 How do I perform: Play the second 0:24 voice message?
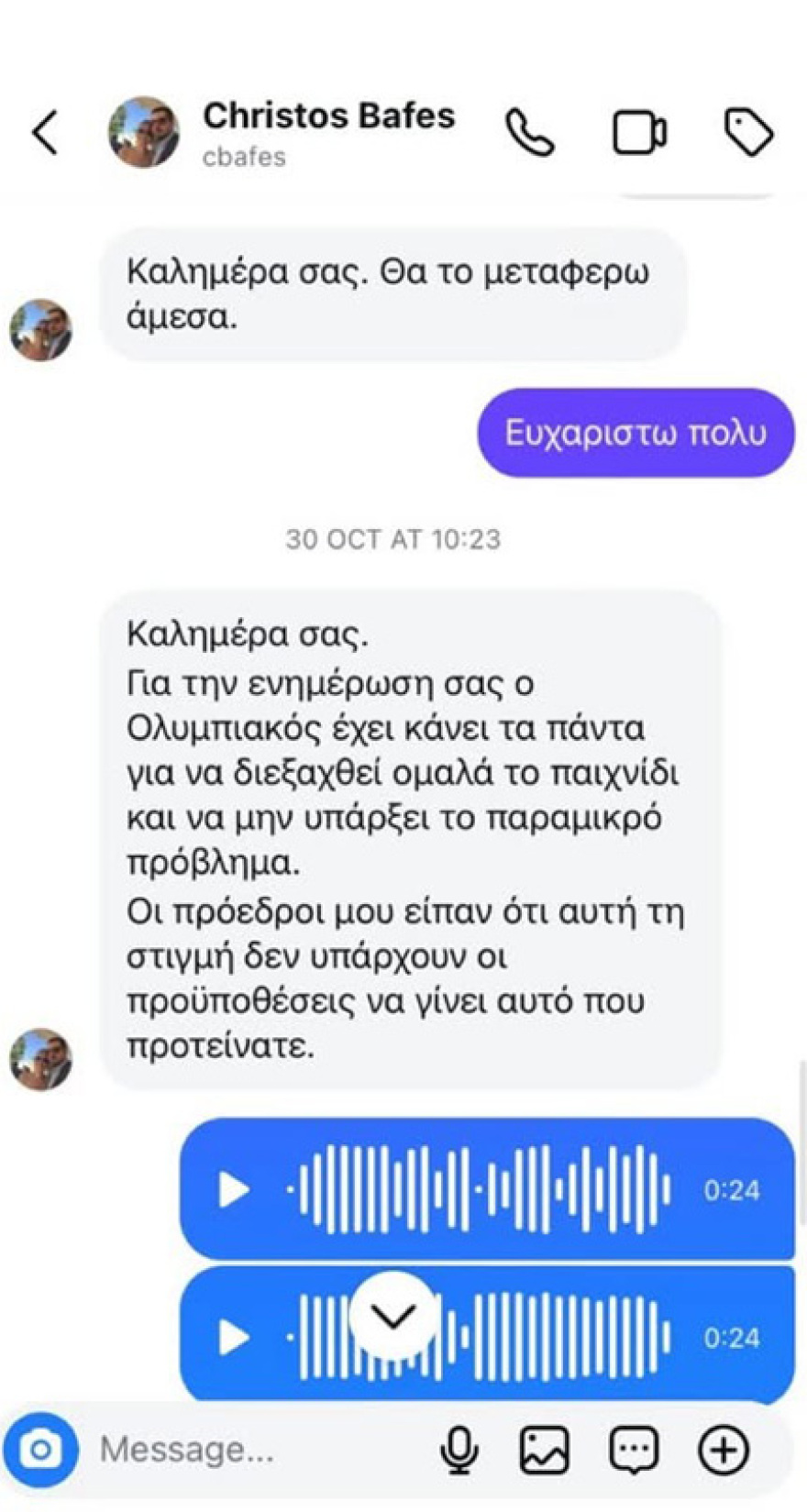[233, 1337]
